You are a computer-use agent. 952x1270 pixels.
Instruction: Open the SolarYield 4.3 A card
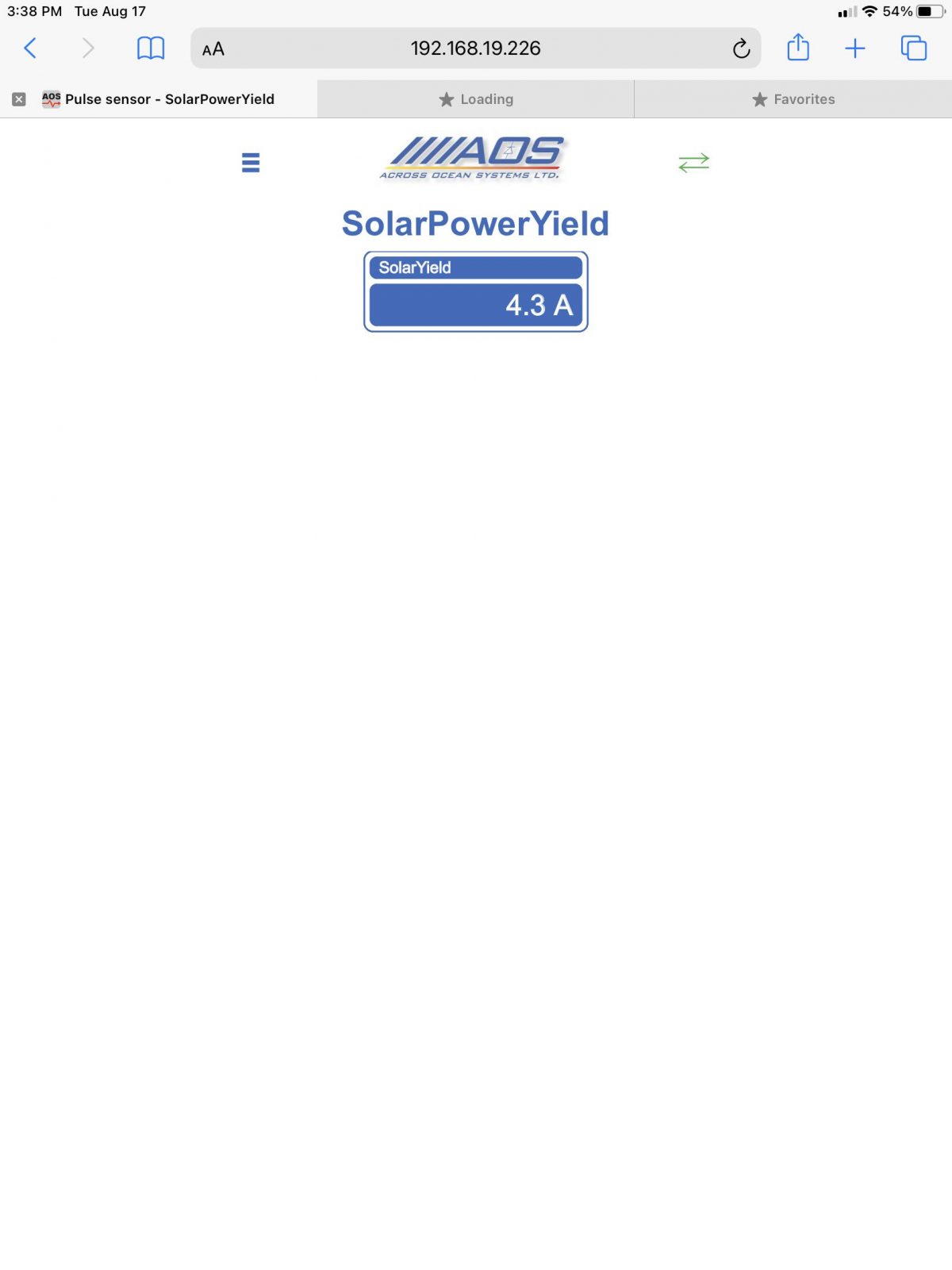476,292
